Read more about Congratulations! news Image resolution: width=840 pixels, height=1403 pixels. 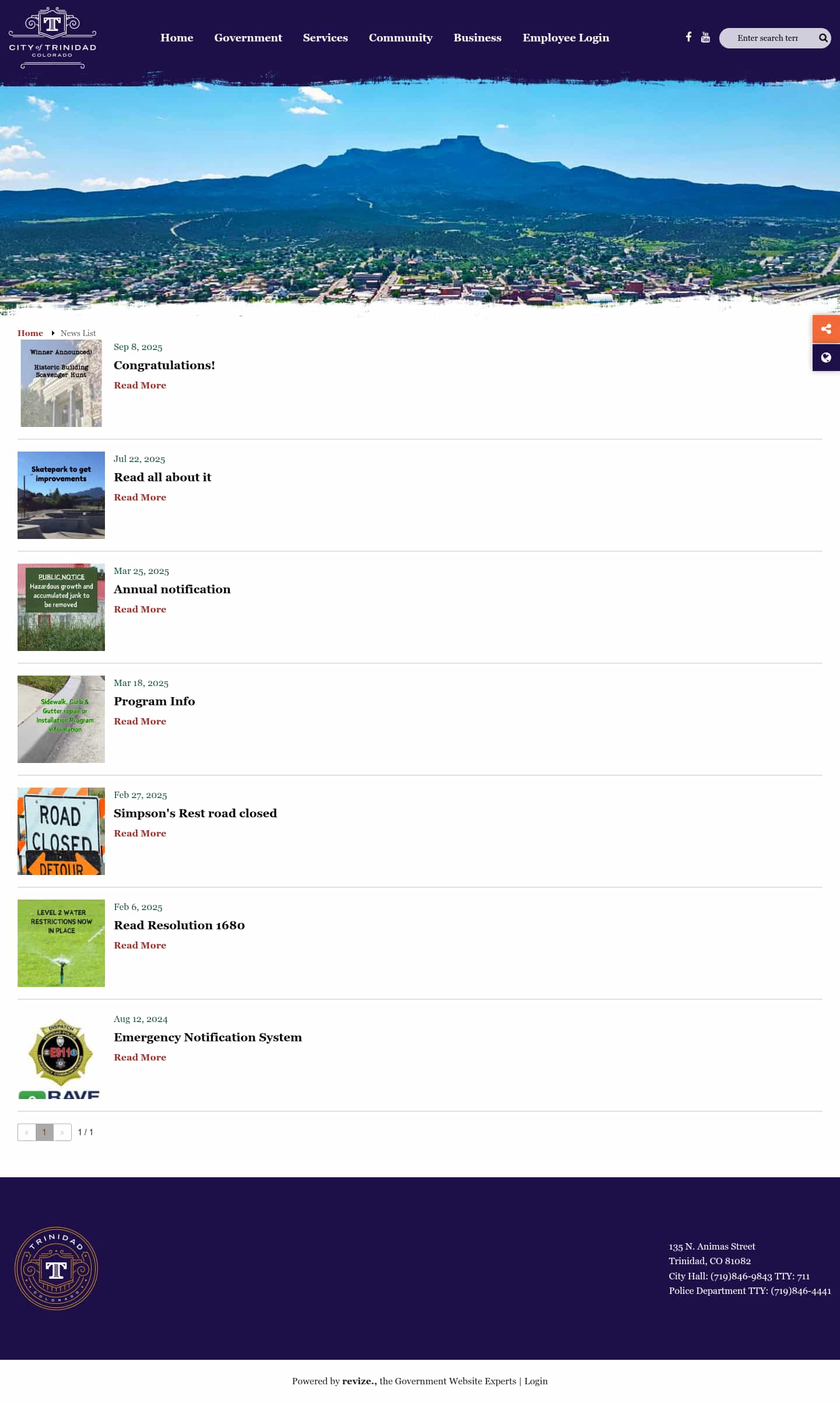[140, 386]
